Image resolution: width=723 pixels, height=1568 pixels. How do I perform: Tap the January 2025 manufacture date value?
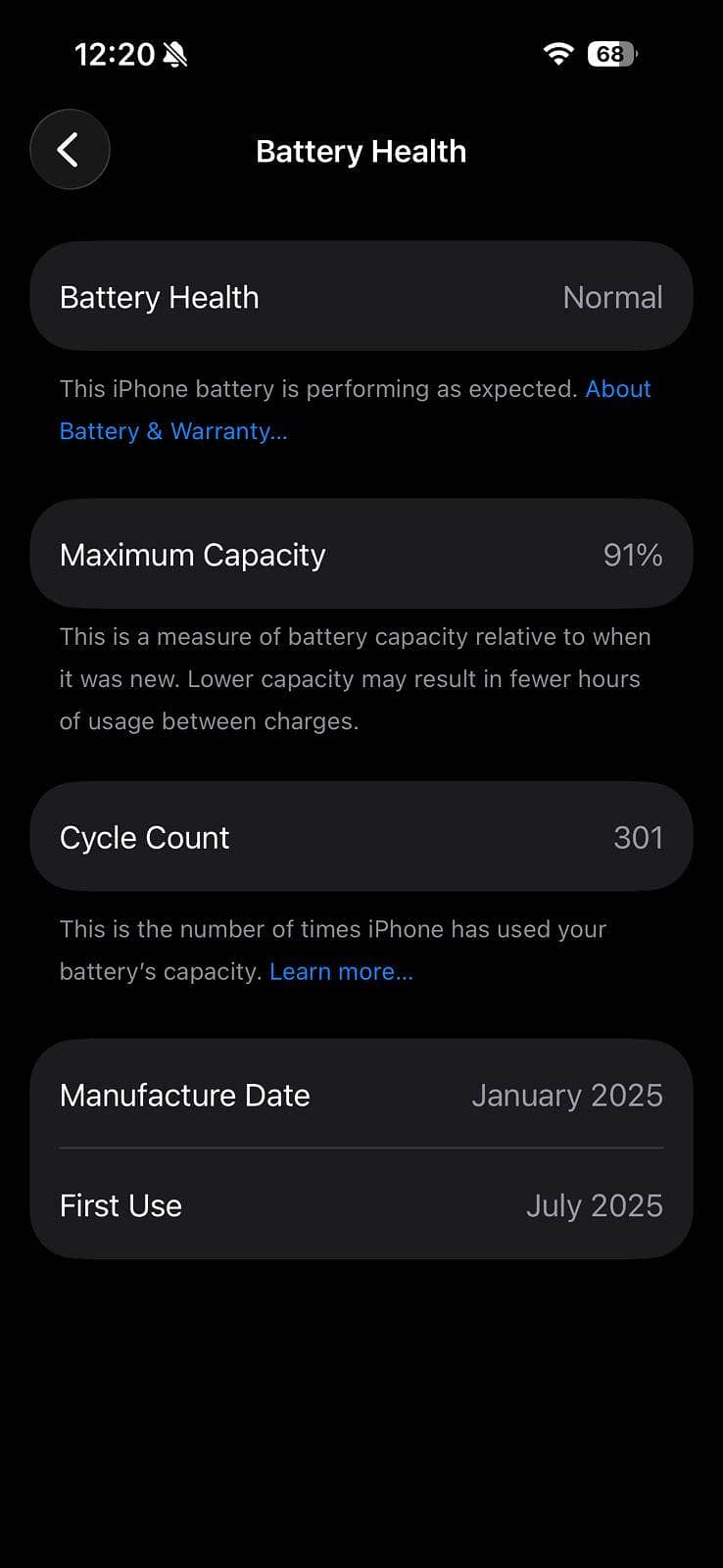click(x=568, y=1095)
